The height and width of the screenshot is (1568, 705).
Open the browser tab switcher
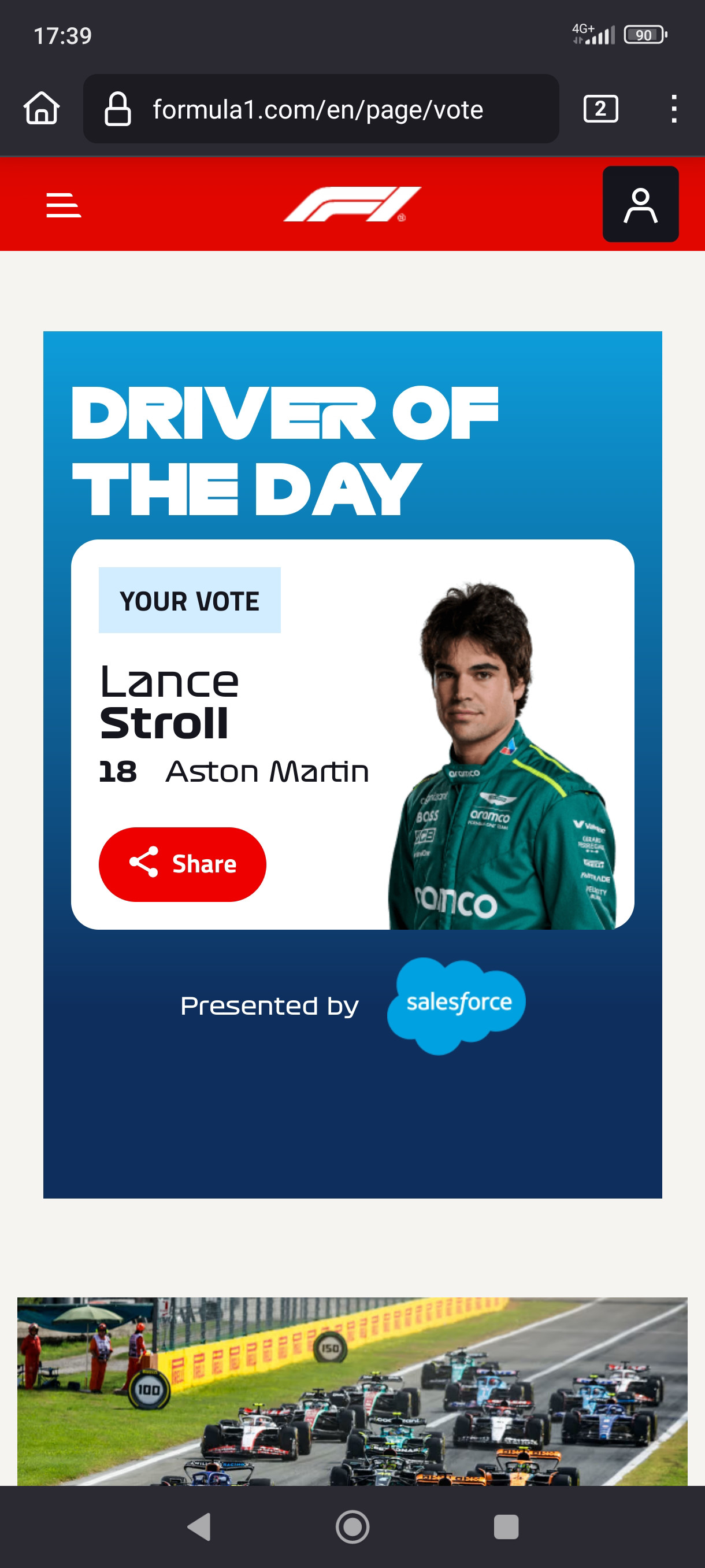pos(600,110)
